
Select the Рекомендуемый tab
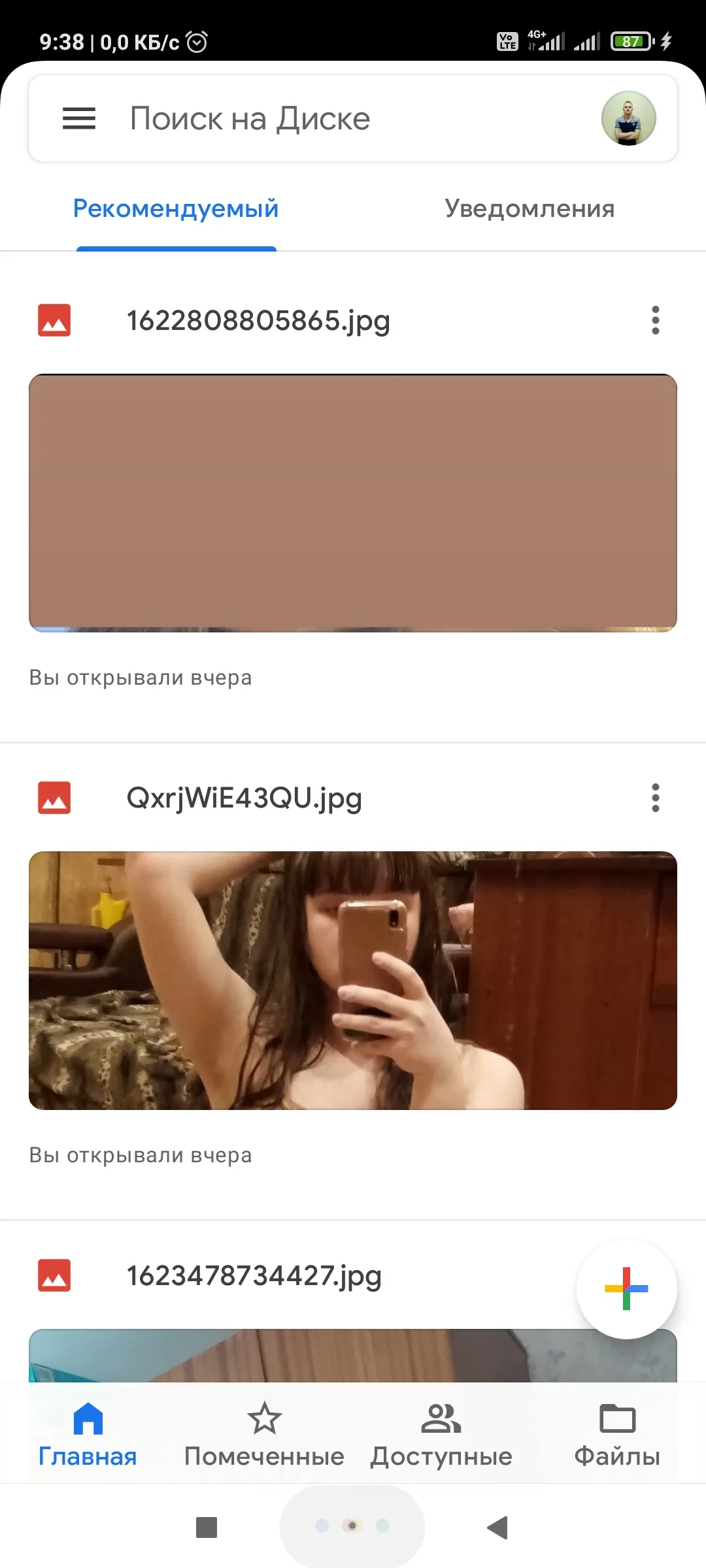pyautogui.click(x=176, y=209)
